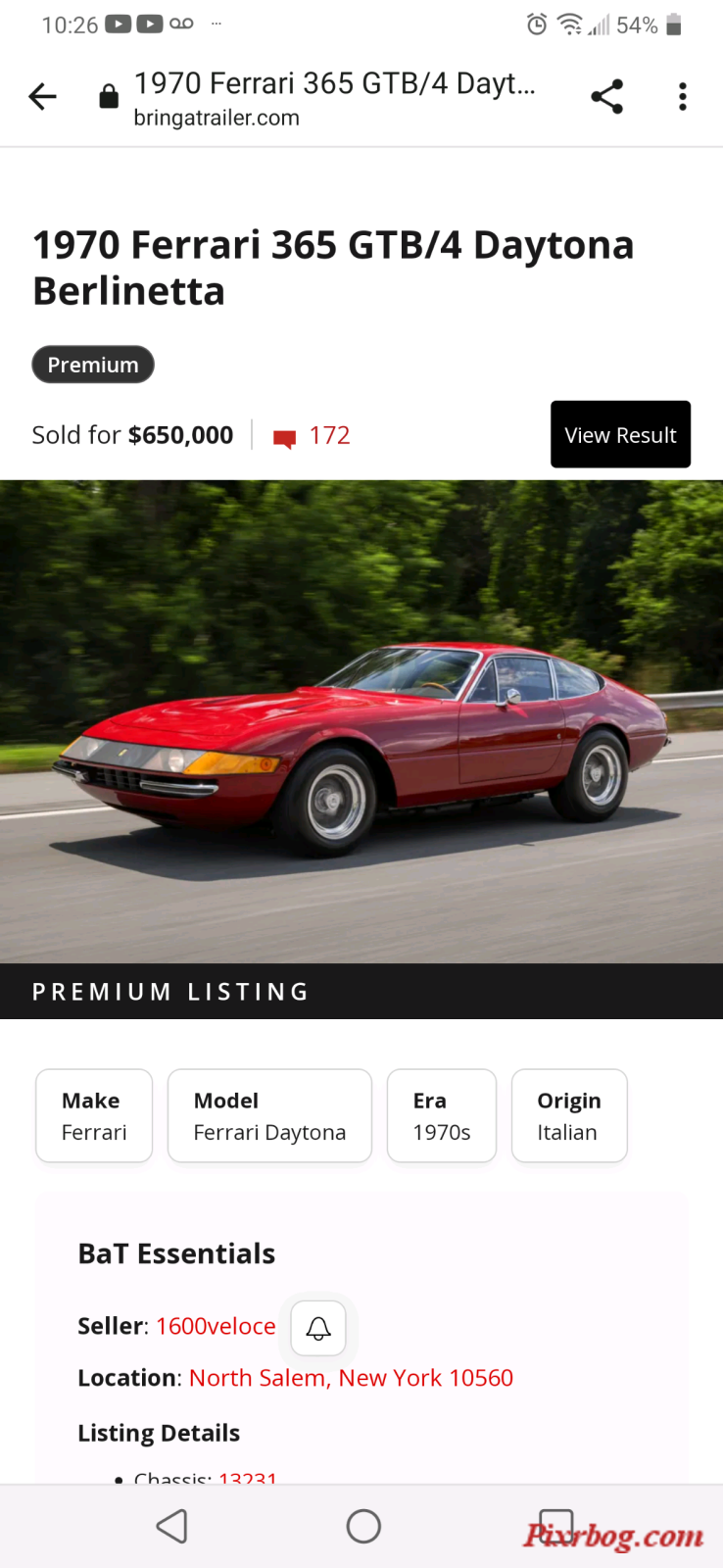Select the Model Ferrari Daytona chip
The height and width of the screenshot is (1568, 723).
[x=269, y=1115]
